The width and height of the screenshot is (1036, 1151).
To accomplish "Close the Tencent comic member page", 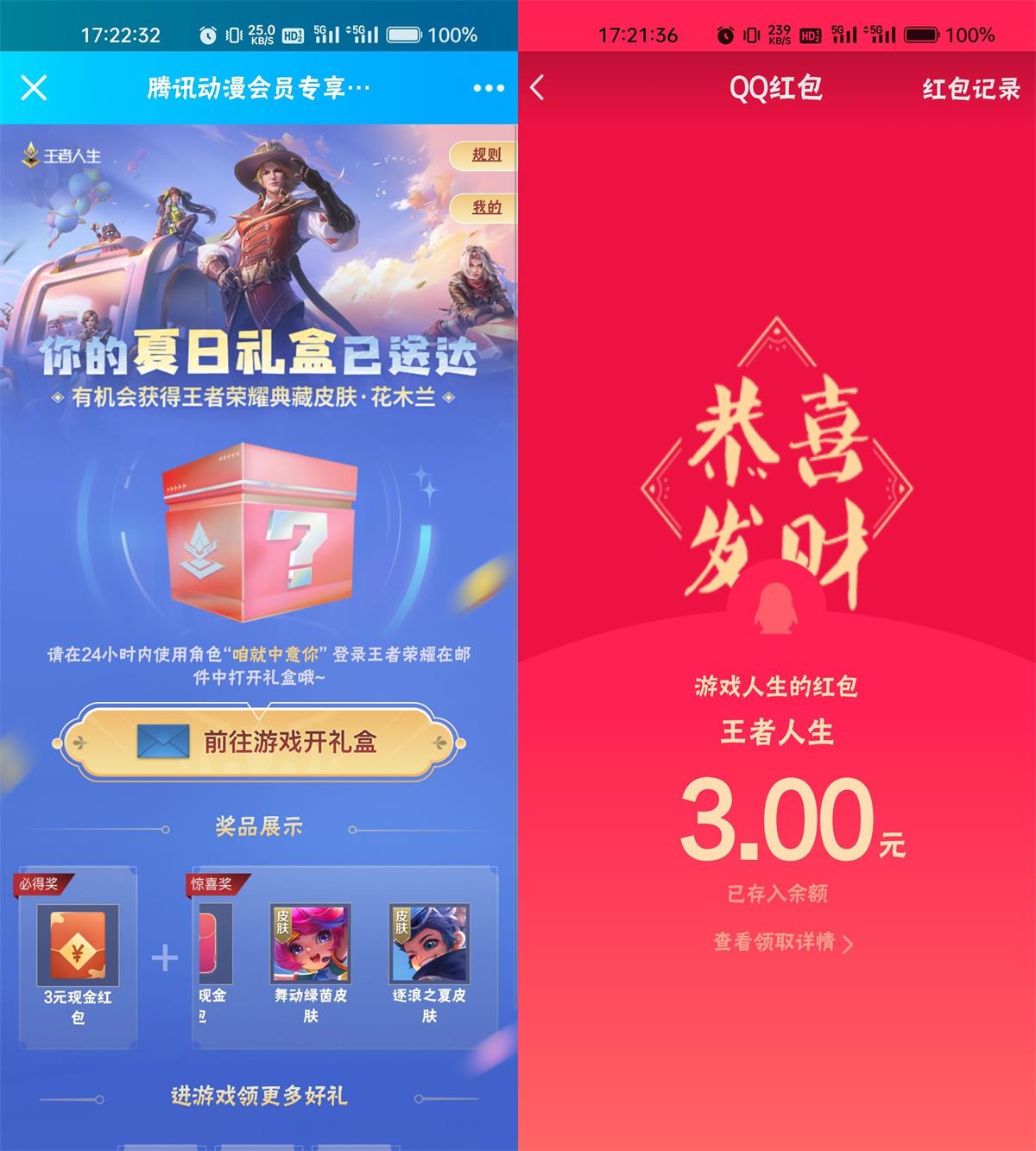I will (34, 87).
